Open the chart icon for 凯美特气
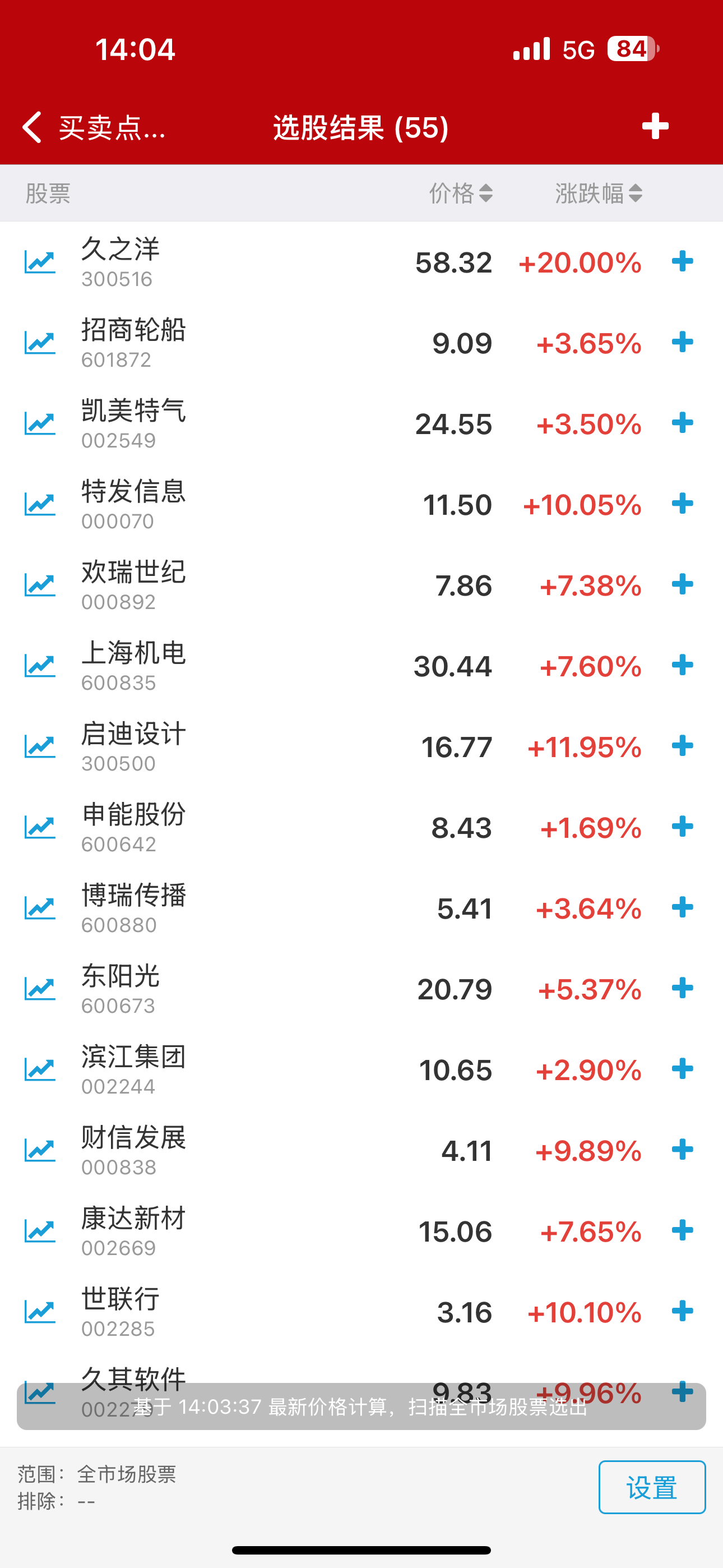This screenshot has height=1568, width=723. (x=40, y=423)
